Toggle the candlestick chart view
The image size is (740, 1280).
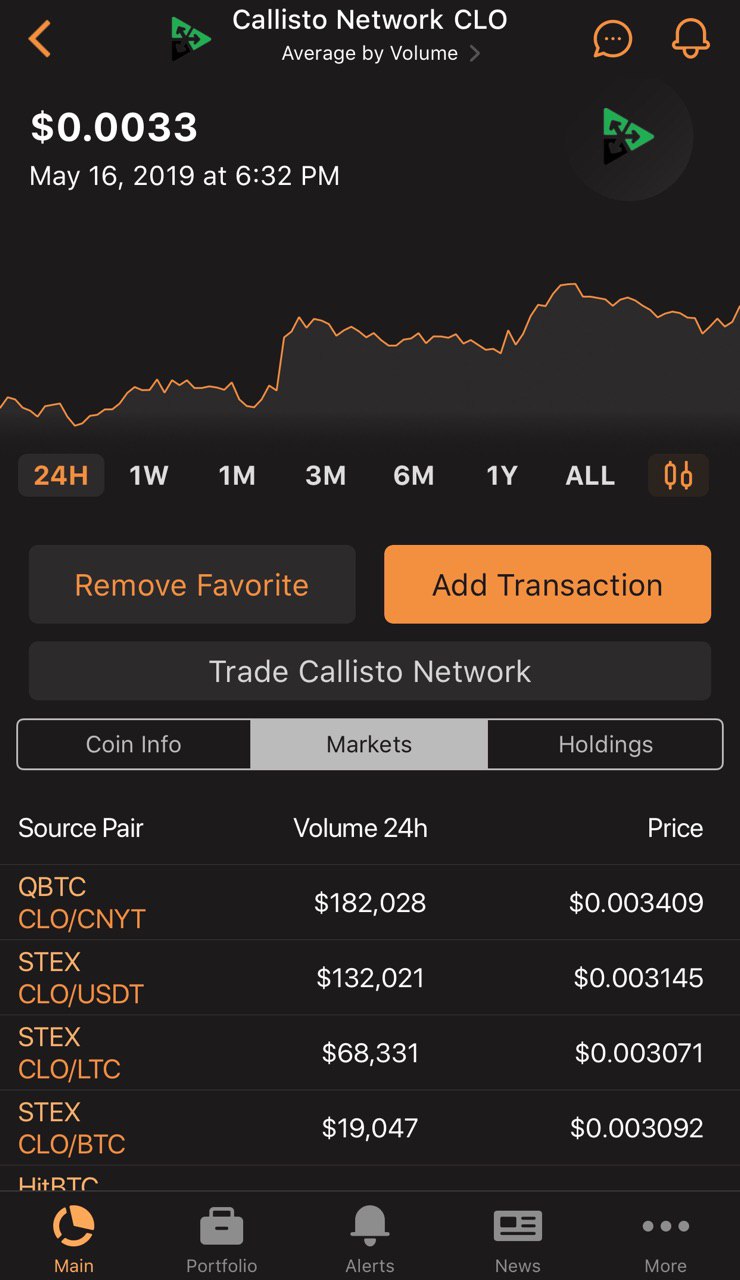678,476
